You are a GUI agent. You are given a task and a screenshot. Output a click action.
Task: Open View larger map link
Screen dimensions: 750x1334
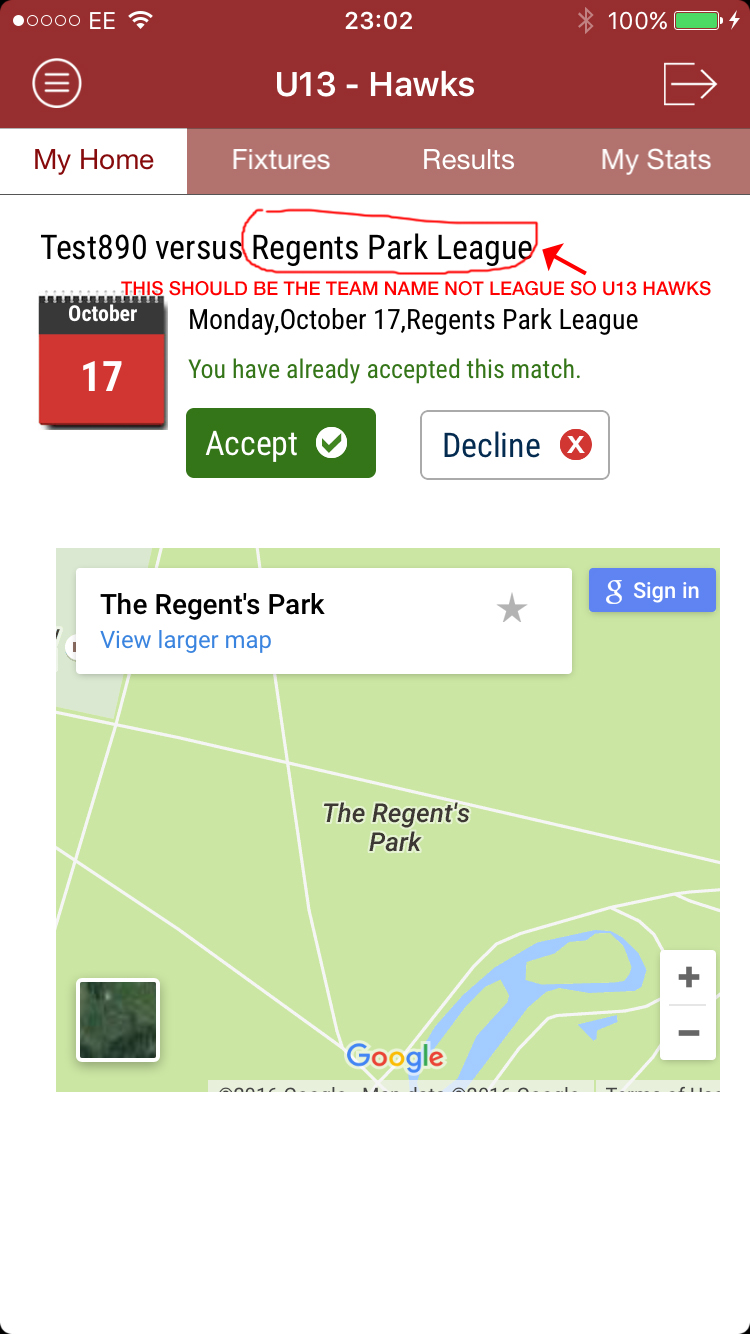[x=186, y=640]
